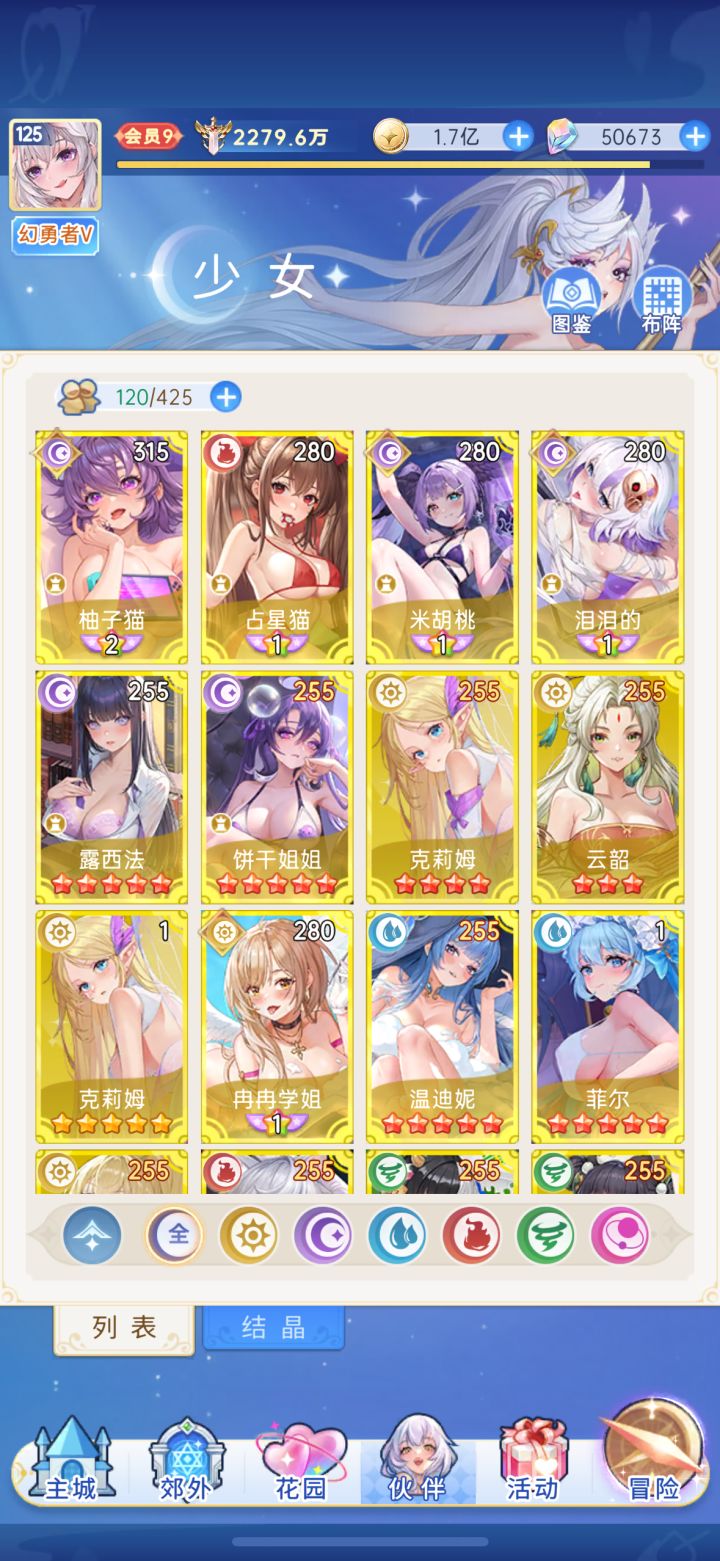Viewport: 720px width, 1561px height.
Task: Click the level 125 player avatar
Action: click(x=55, y=160)
